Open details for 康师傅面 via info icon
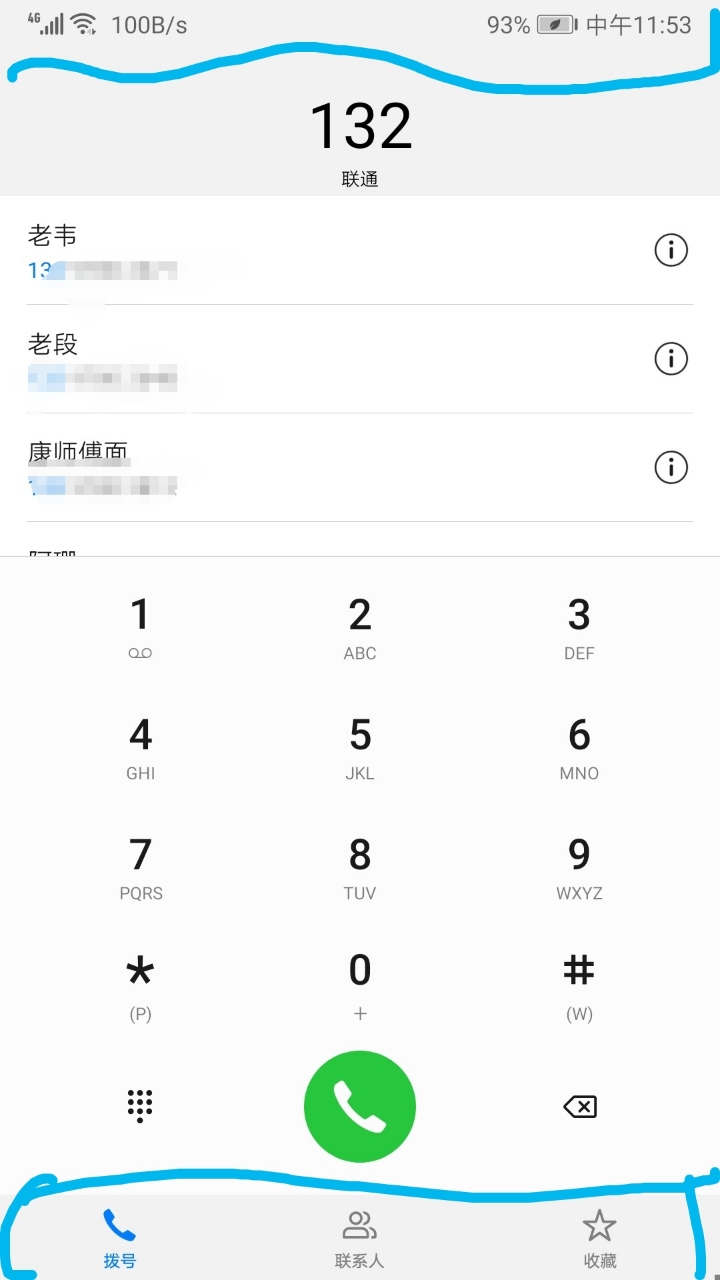Screen dimensions: 720x1280 [671, 467]
